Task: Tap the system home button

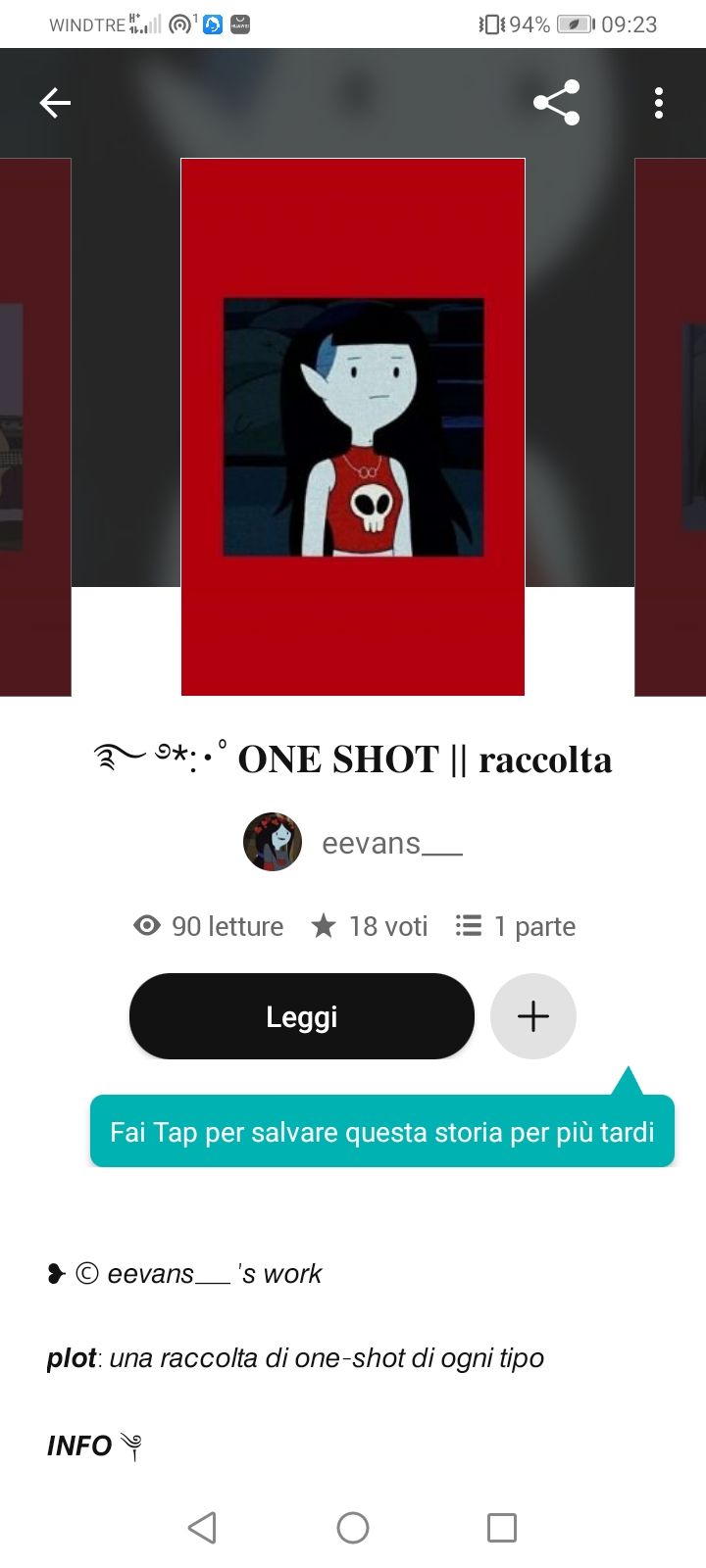Action: click(x=353, y=1527)
